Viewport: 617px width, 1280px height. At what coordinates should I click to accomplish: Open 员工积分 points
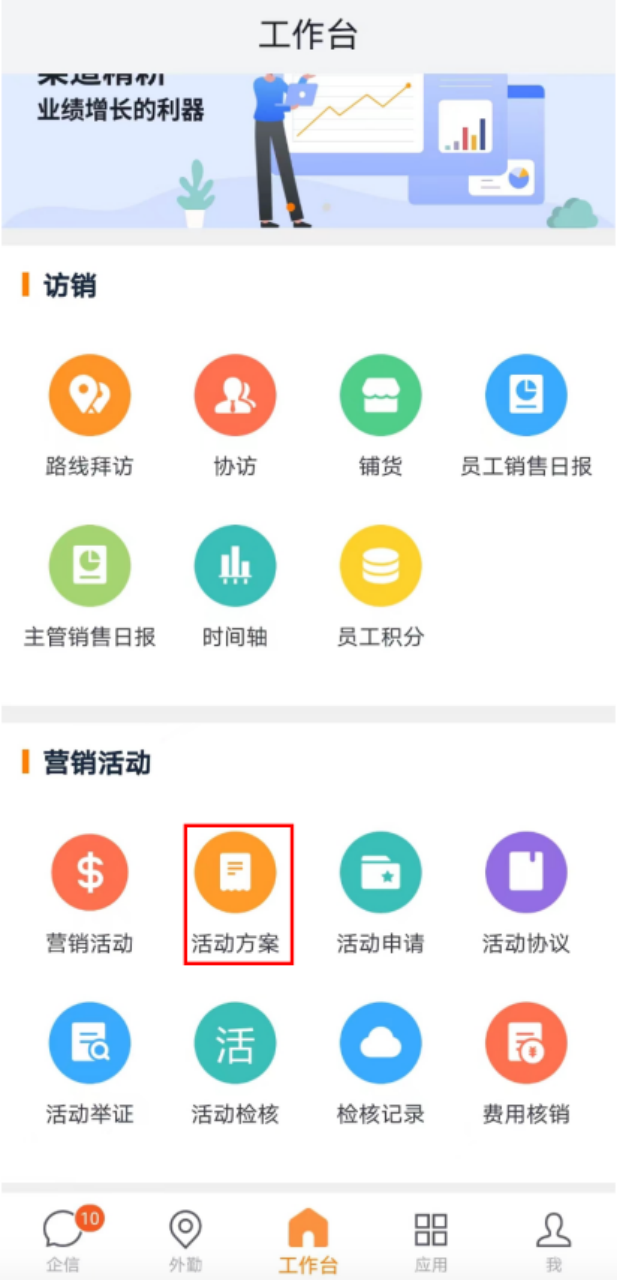[x=380, y=566]
